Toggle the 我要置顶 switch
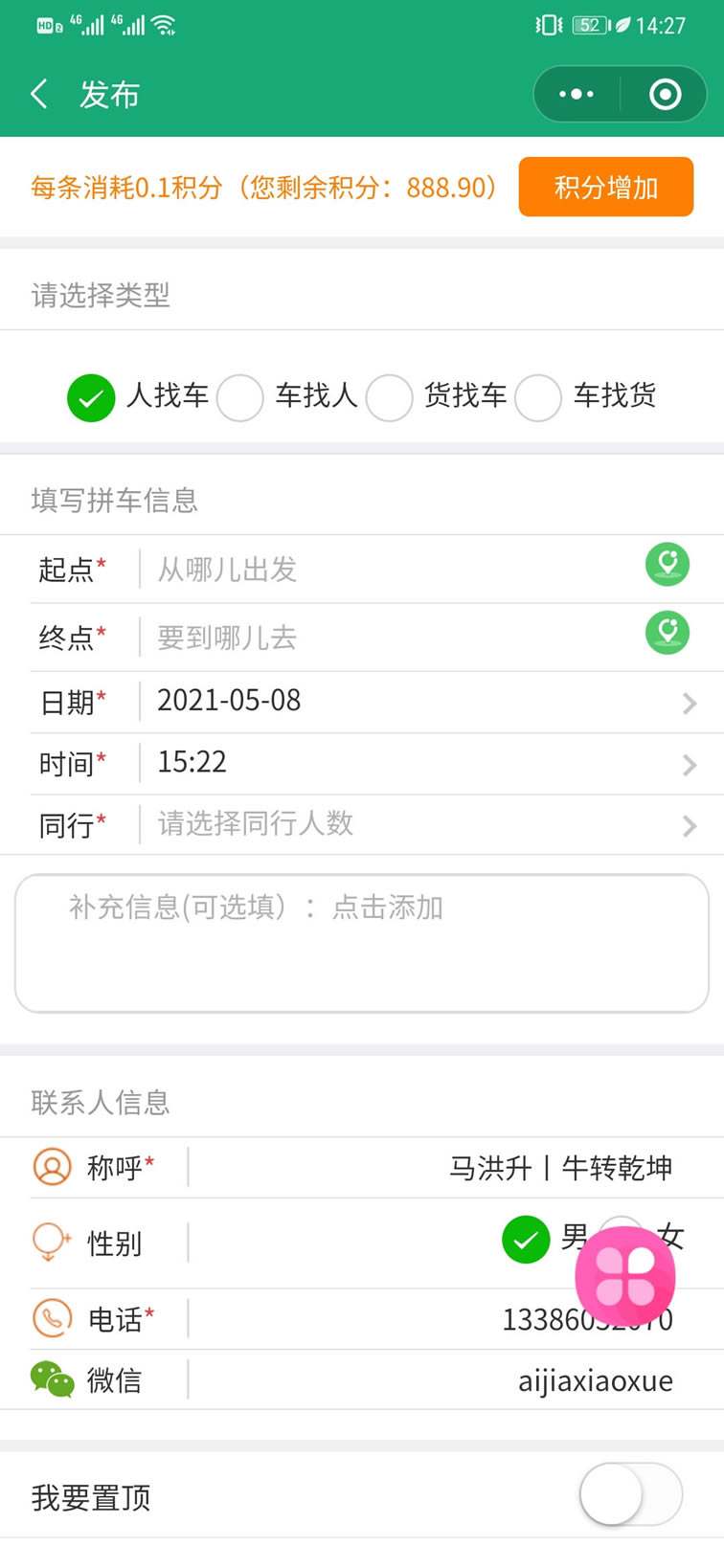This screenshot has height=1568, width=724. click(x=631, y=1493)
